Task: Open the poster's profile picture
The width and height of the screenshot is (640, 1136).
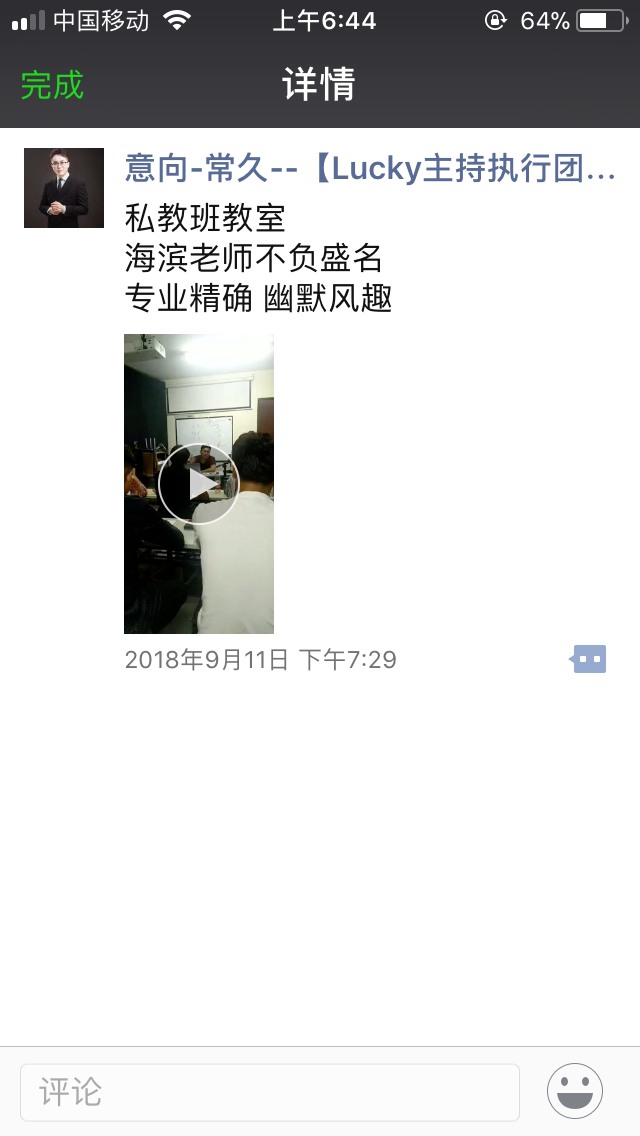Action: [x=64, y=188]
